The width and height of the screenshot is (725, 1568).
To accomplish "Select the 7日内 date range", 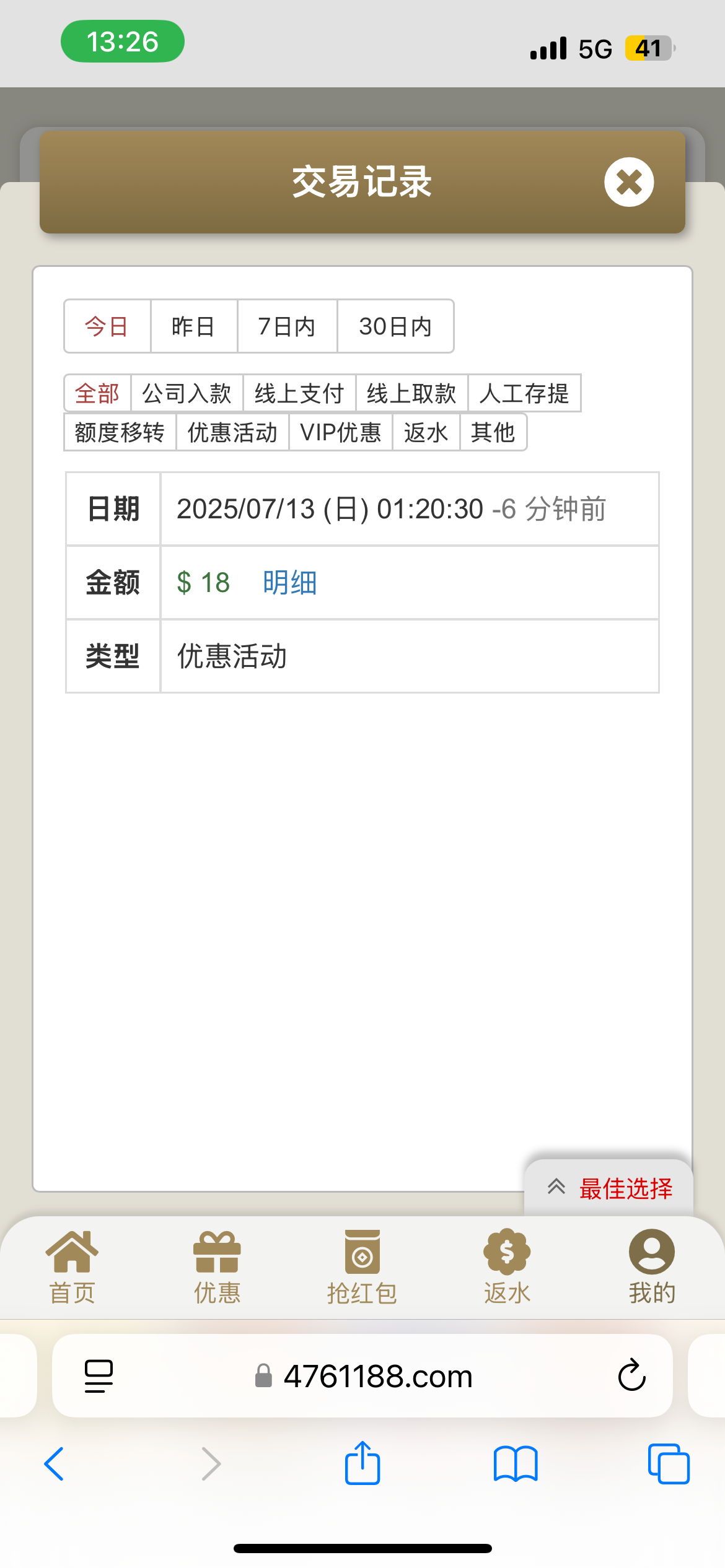I will [287, 326].
